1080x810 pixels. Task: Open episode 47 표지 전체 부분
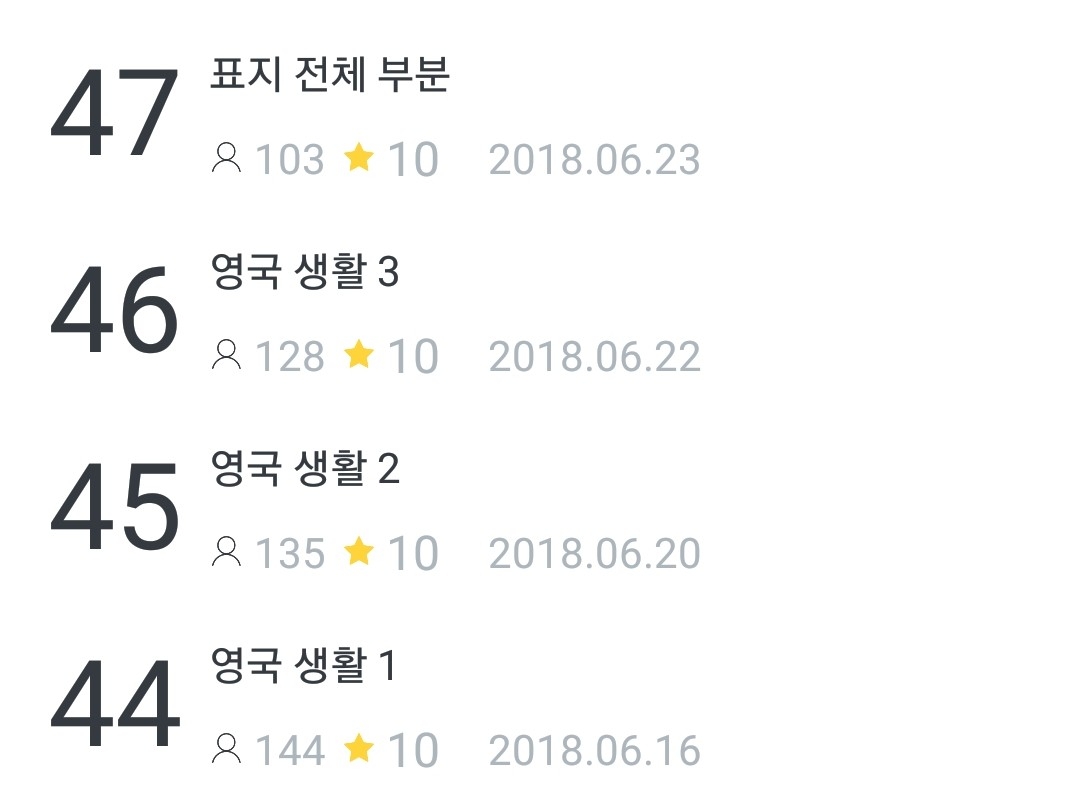[330, 76]
